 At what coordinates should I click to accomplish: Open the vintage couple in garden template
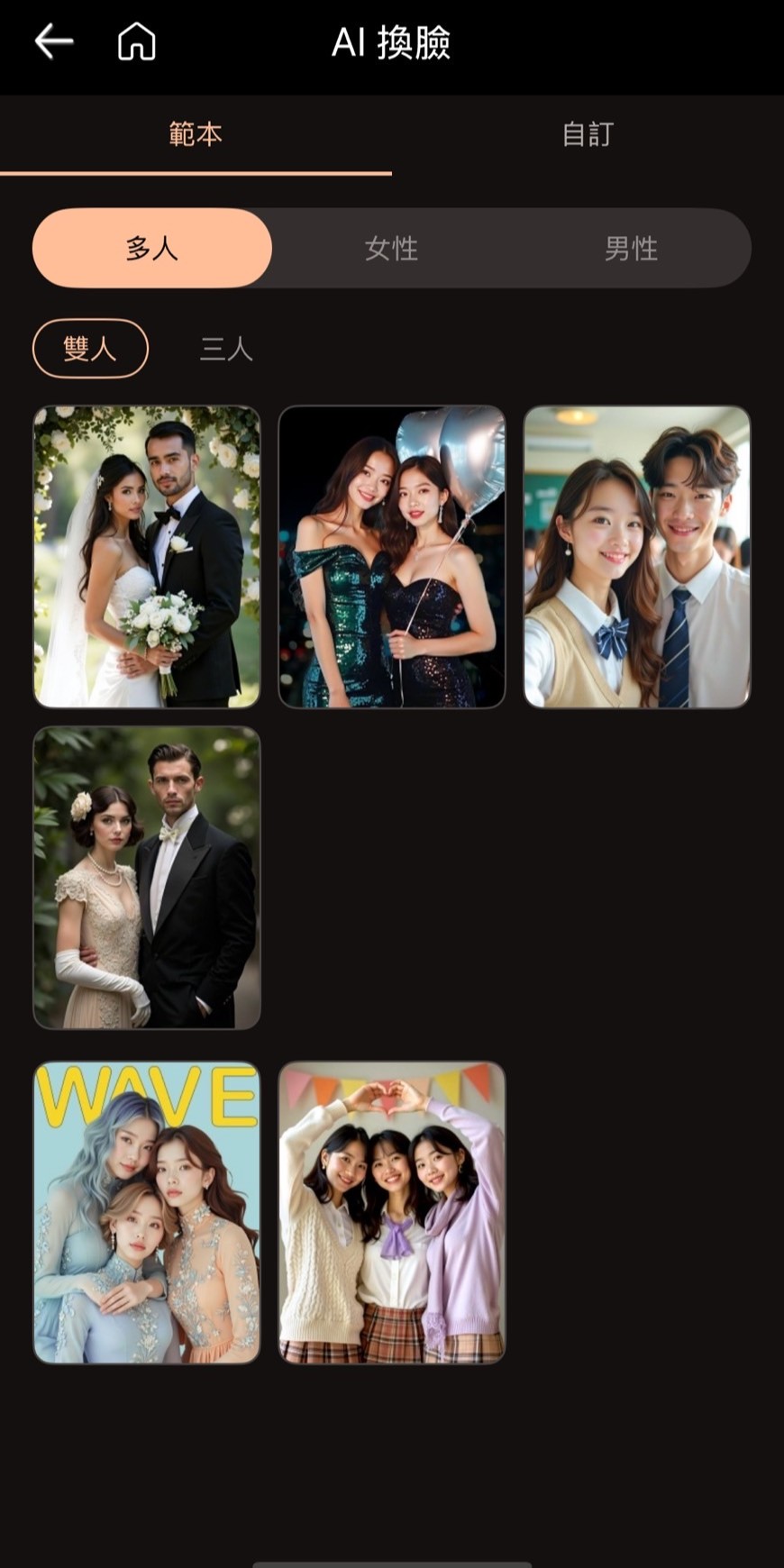147,877
